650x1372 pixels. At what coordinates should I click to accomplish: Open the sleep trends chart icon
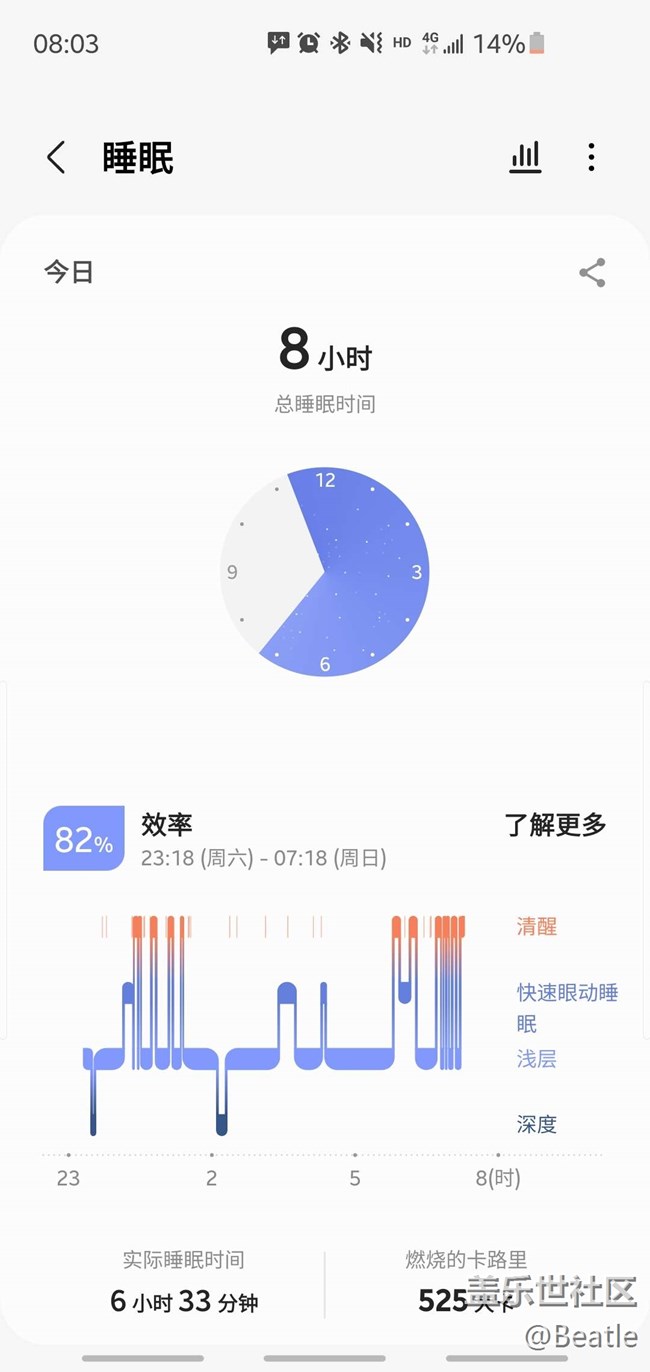pos(525,157)
